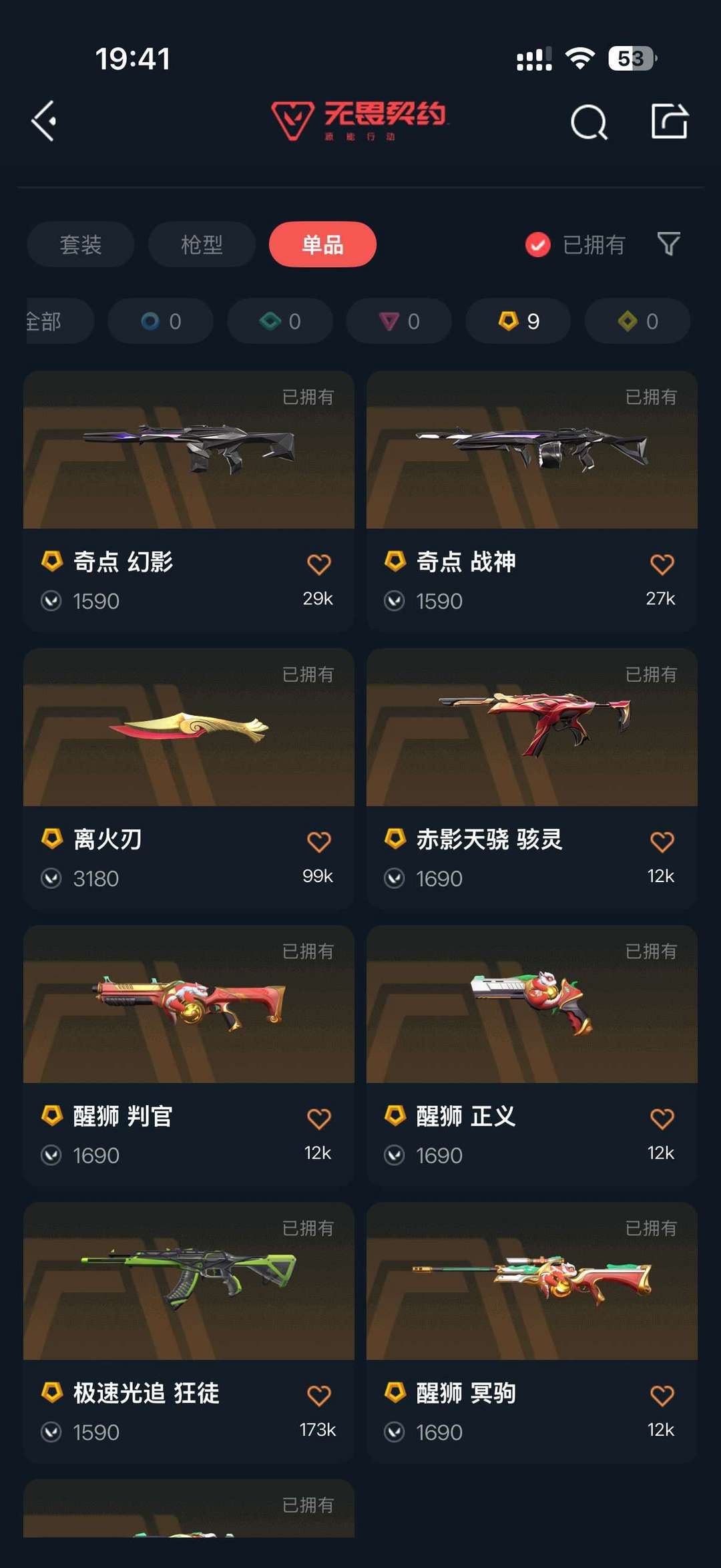Open the 醒狮 判官 skin card

click(x=189, y=1055)
